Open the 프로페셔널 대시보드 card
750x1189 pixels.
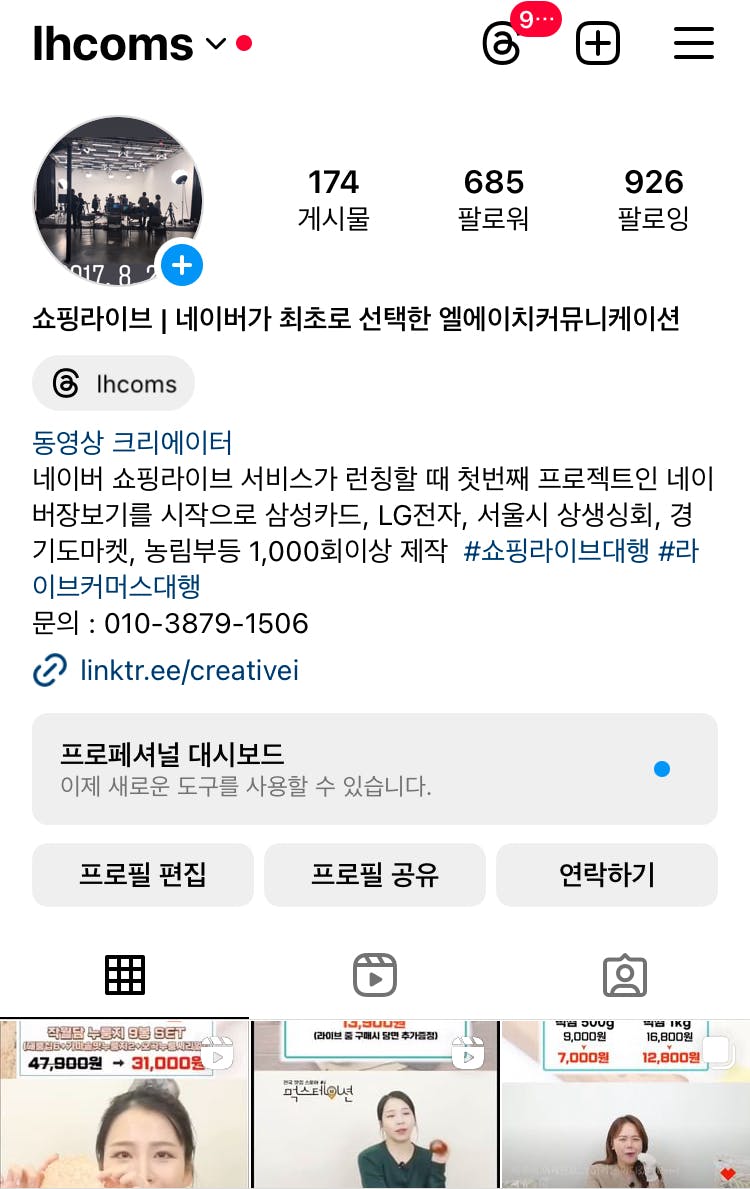click(x=374, y=769)
